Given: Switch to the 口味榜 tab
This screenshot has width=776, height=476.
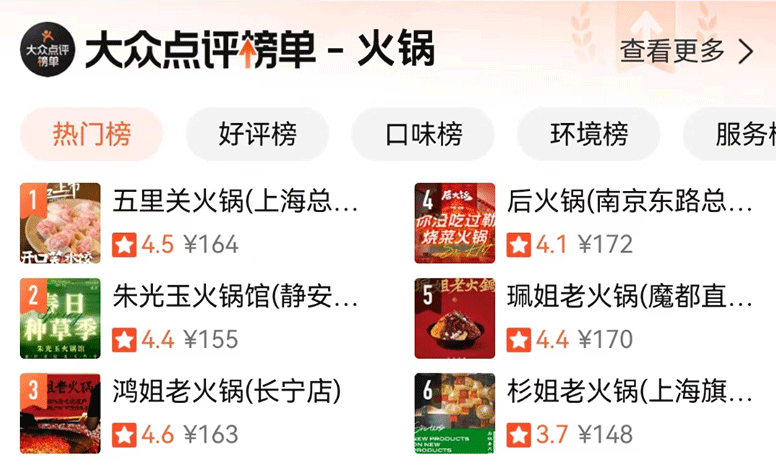Looking at the screenshot, I should (423, 134).
